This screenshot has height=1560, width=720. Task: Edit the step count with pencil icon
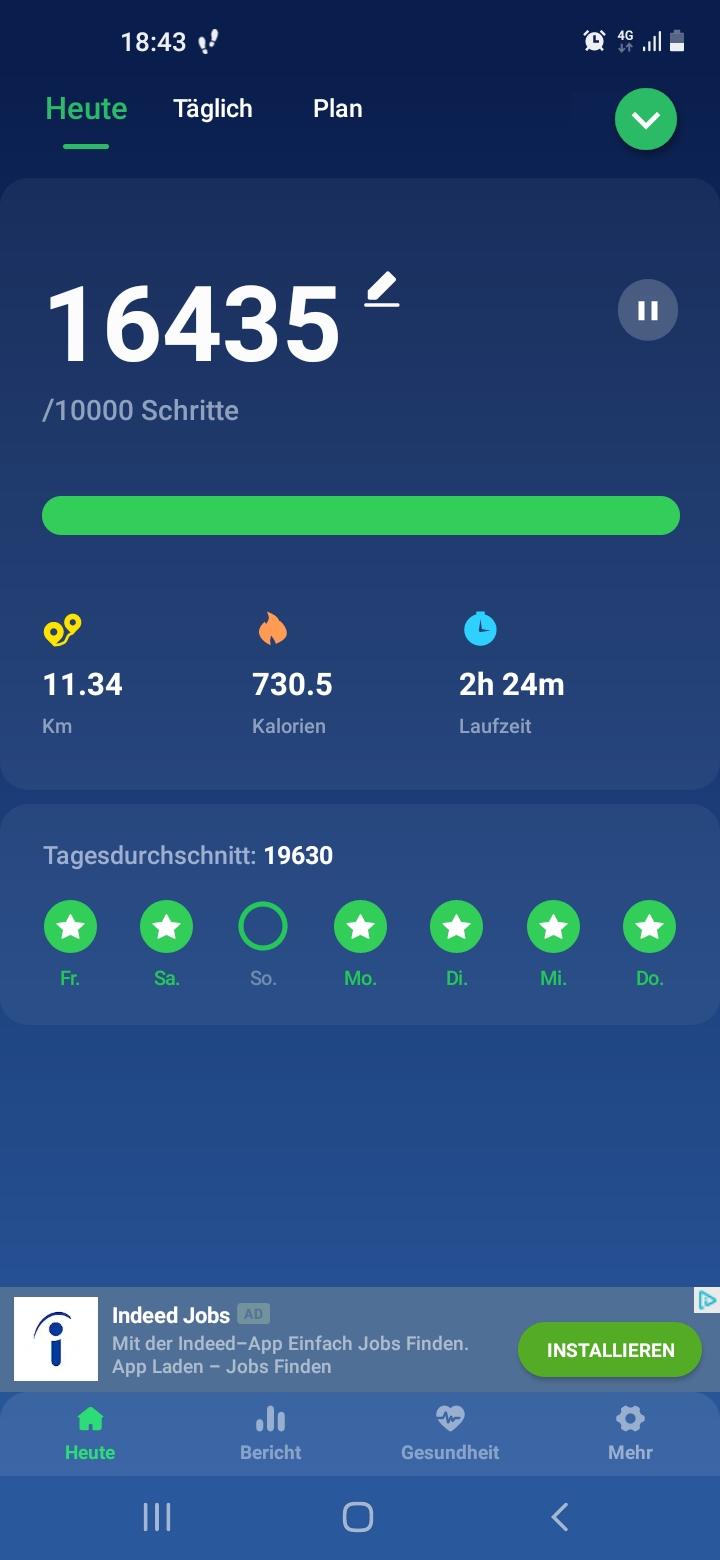(382, 290)
